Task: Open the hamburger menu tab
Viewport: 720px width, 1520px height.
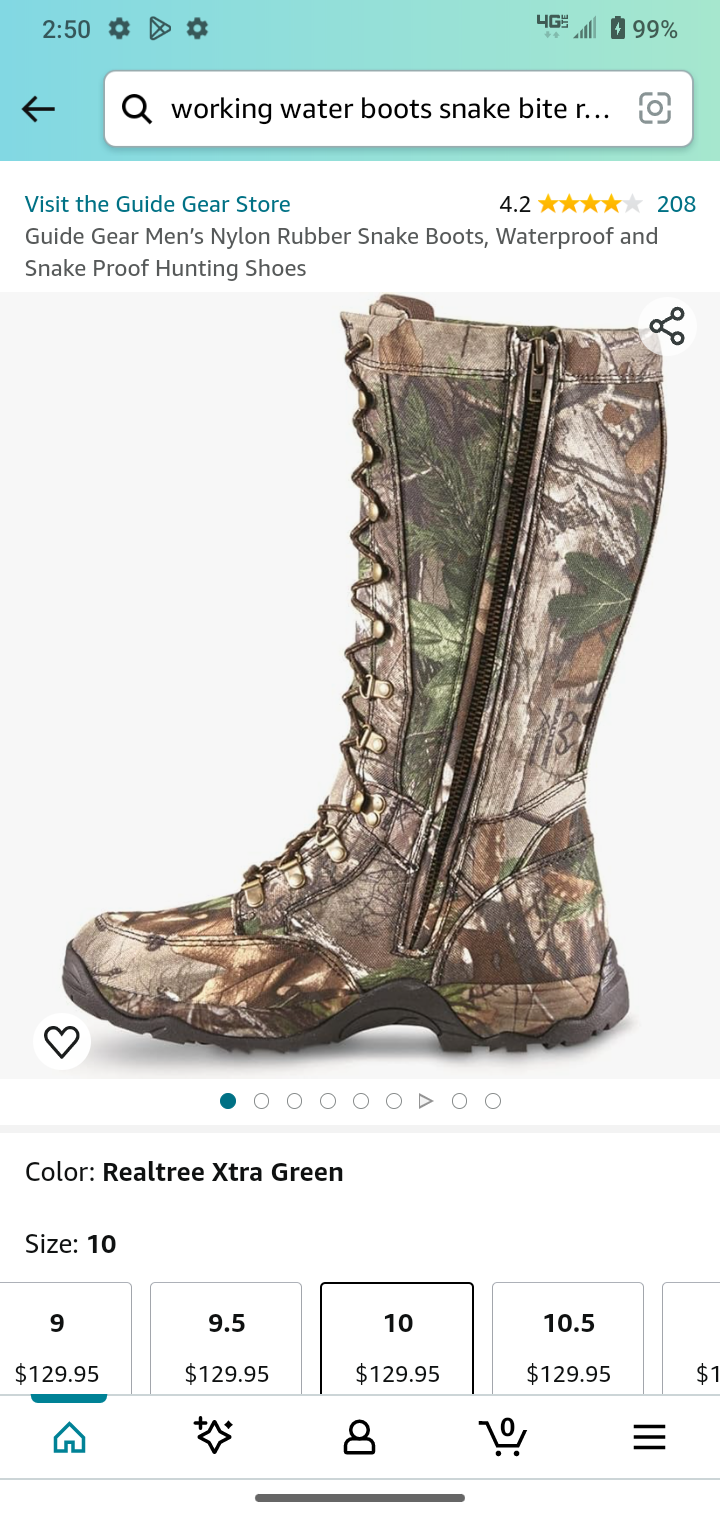Action: [649, 1438]
